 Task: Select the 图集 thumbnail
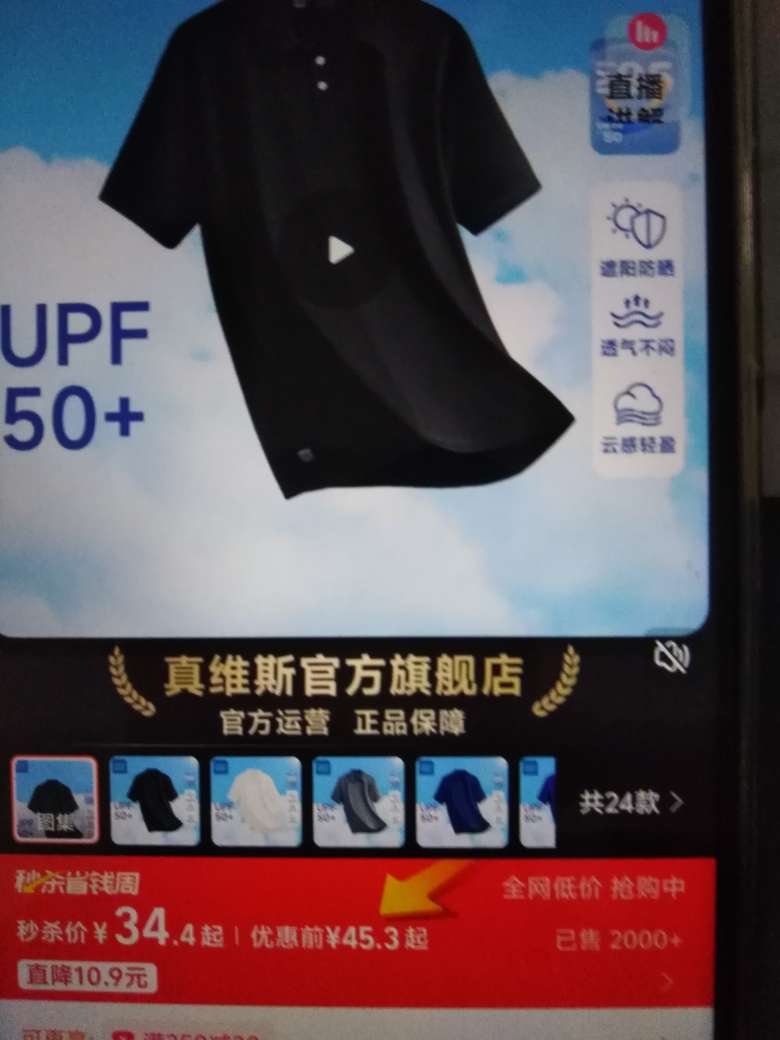55,800
